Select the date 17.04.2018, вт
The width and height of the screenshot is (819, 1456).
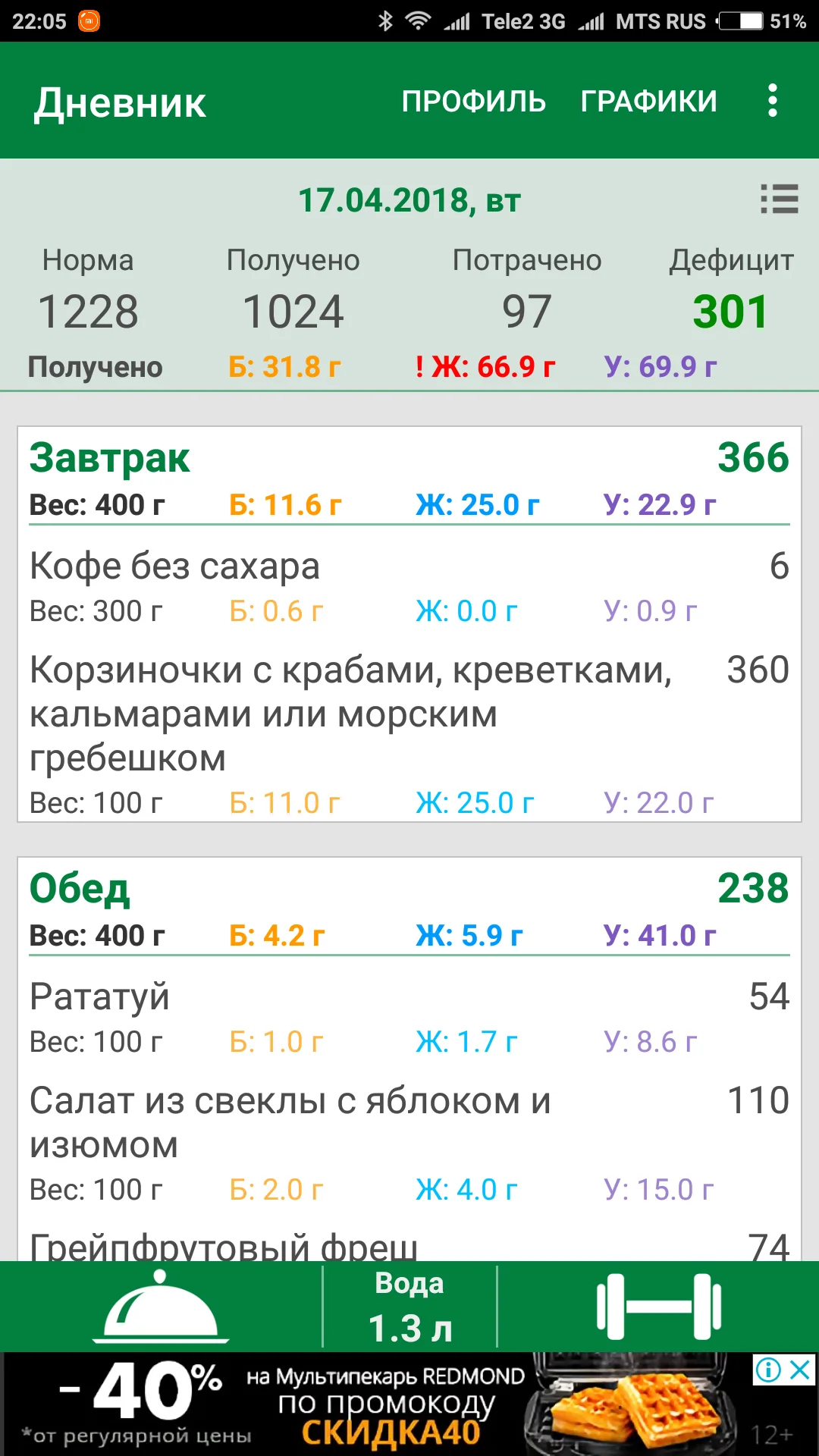tap(409, 200)
